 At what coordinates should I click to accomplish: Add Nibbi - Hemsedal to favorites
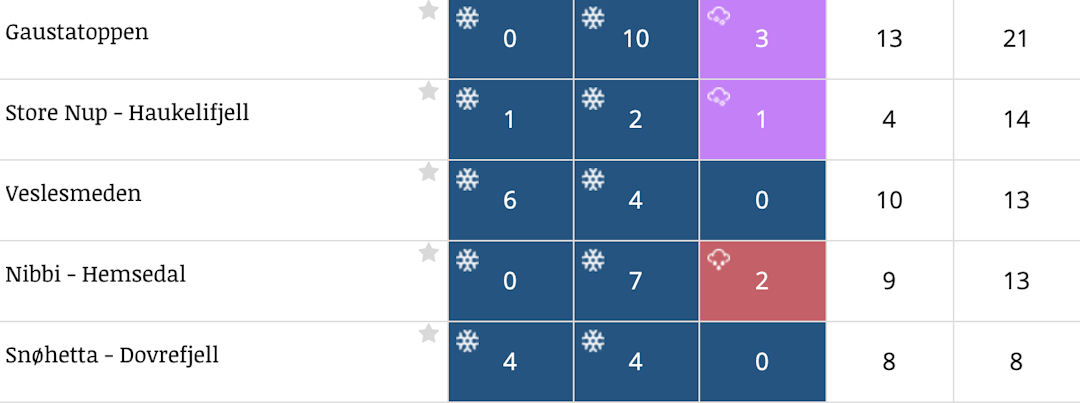click(429, 252)
